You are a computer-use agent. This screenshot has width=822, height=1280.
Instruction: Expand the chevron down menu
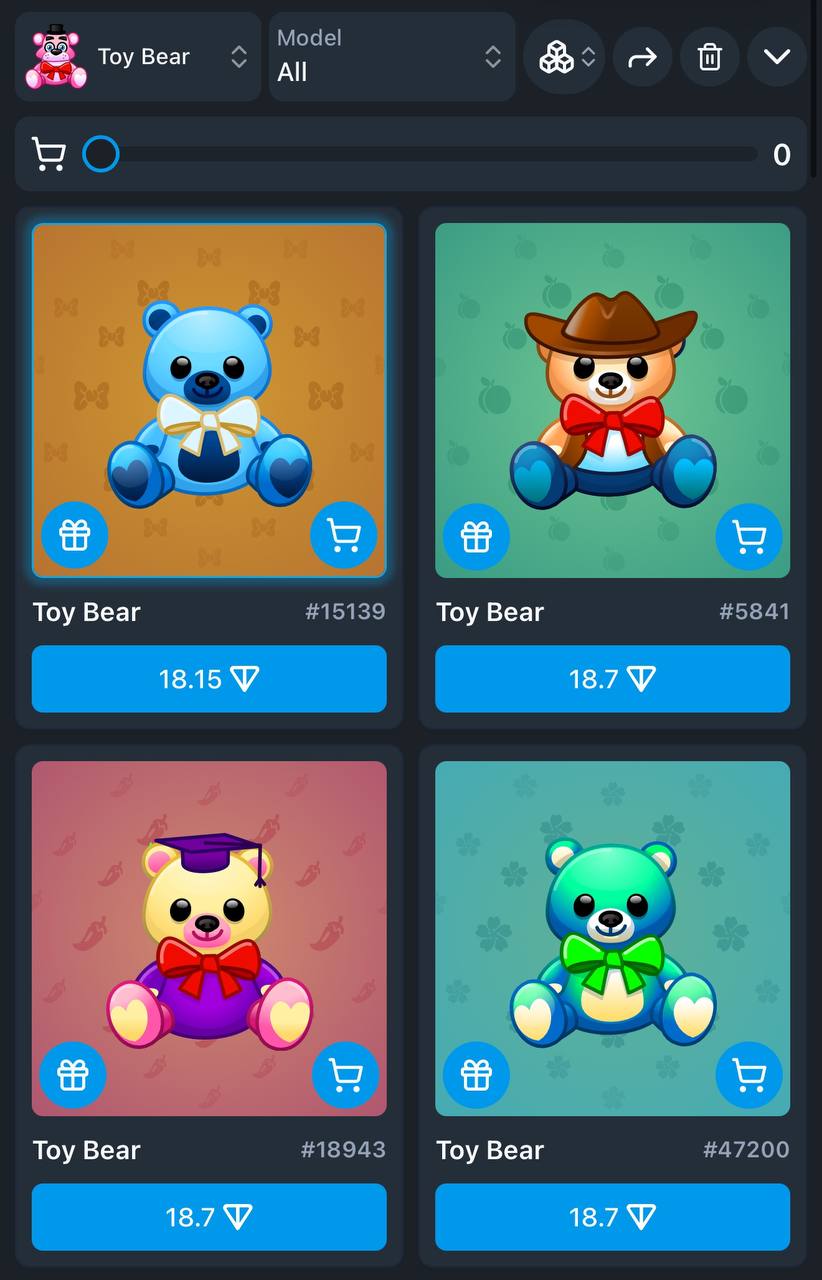click(777, 57)
